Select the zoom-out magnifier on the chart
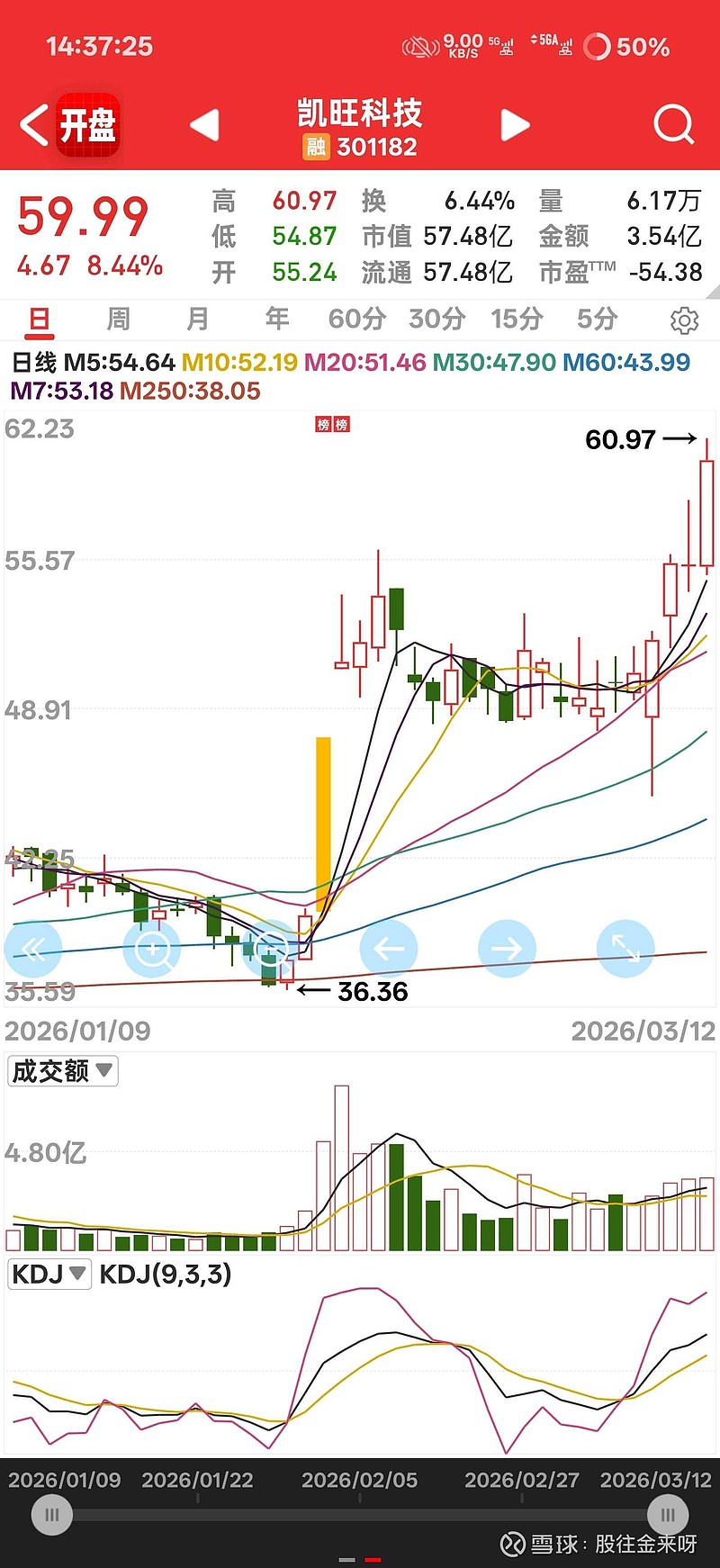Screen dimensions: 720x1568 coord(270,948)
